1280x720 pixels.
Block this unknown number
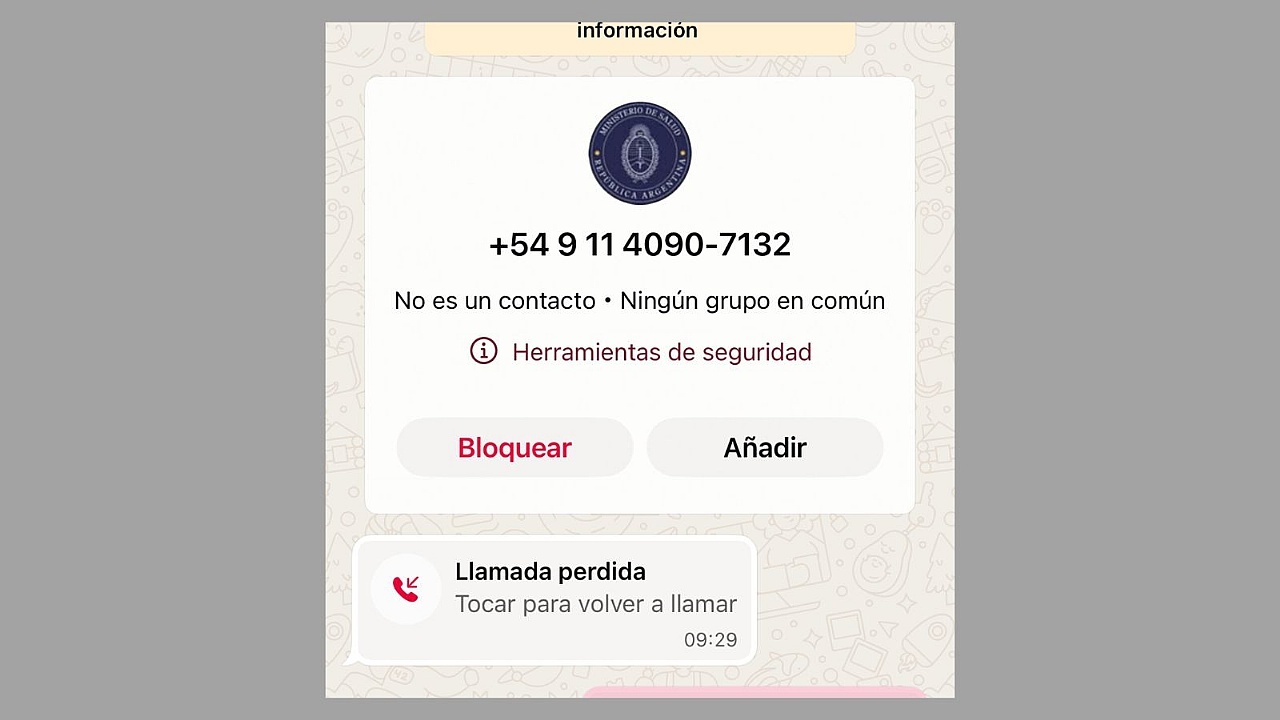tap(514, 448)
